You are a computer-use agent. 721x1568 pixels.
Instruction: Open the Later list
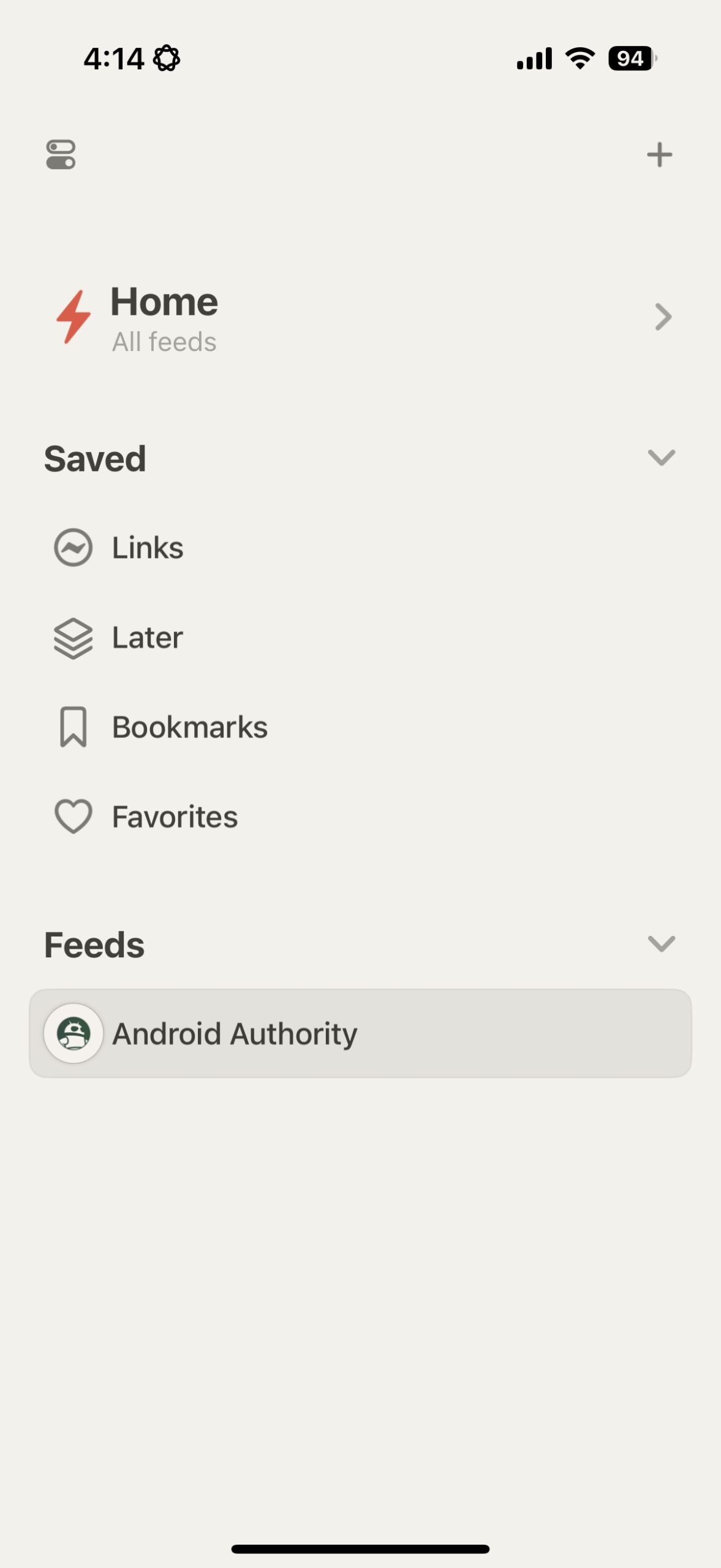click(147, 638)
